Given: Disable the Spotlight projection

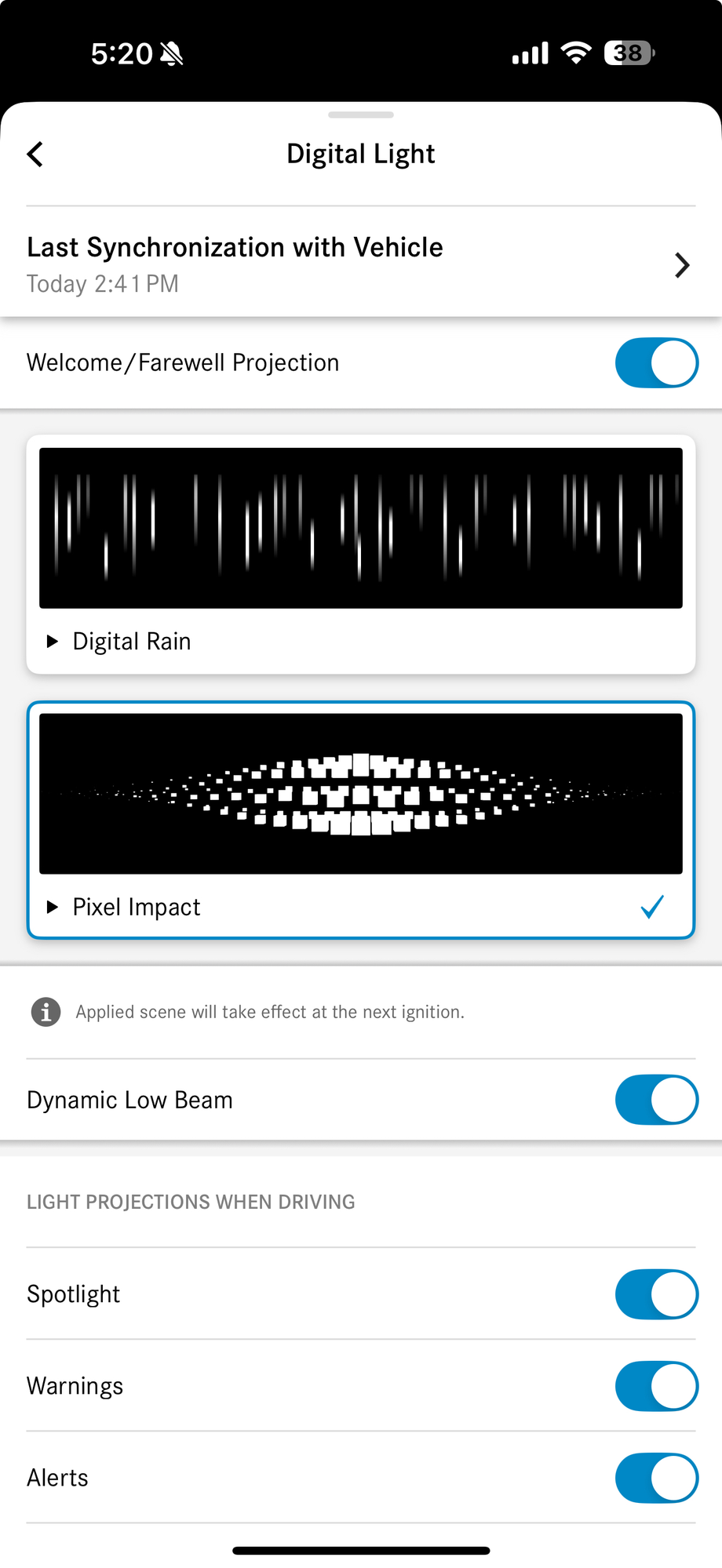Looking at the screenshot, I should (x=656, y=1294).
